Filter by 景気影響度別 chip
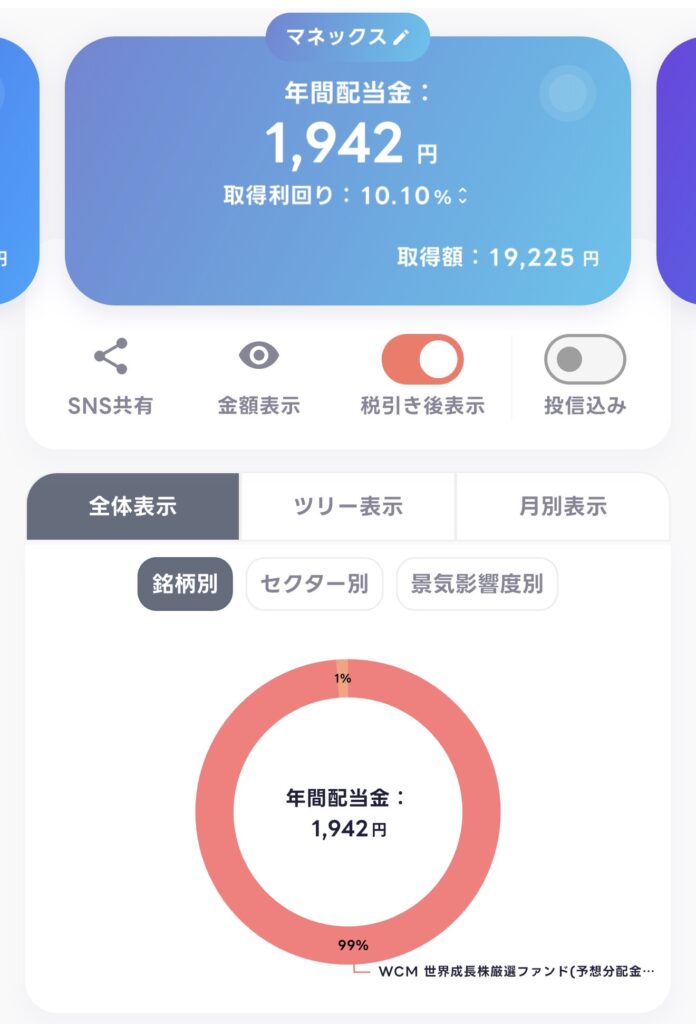This screenshot has width=696, height=1024. 477,584
